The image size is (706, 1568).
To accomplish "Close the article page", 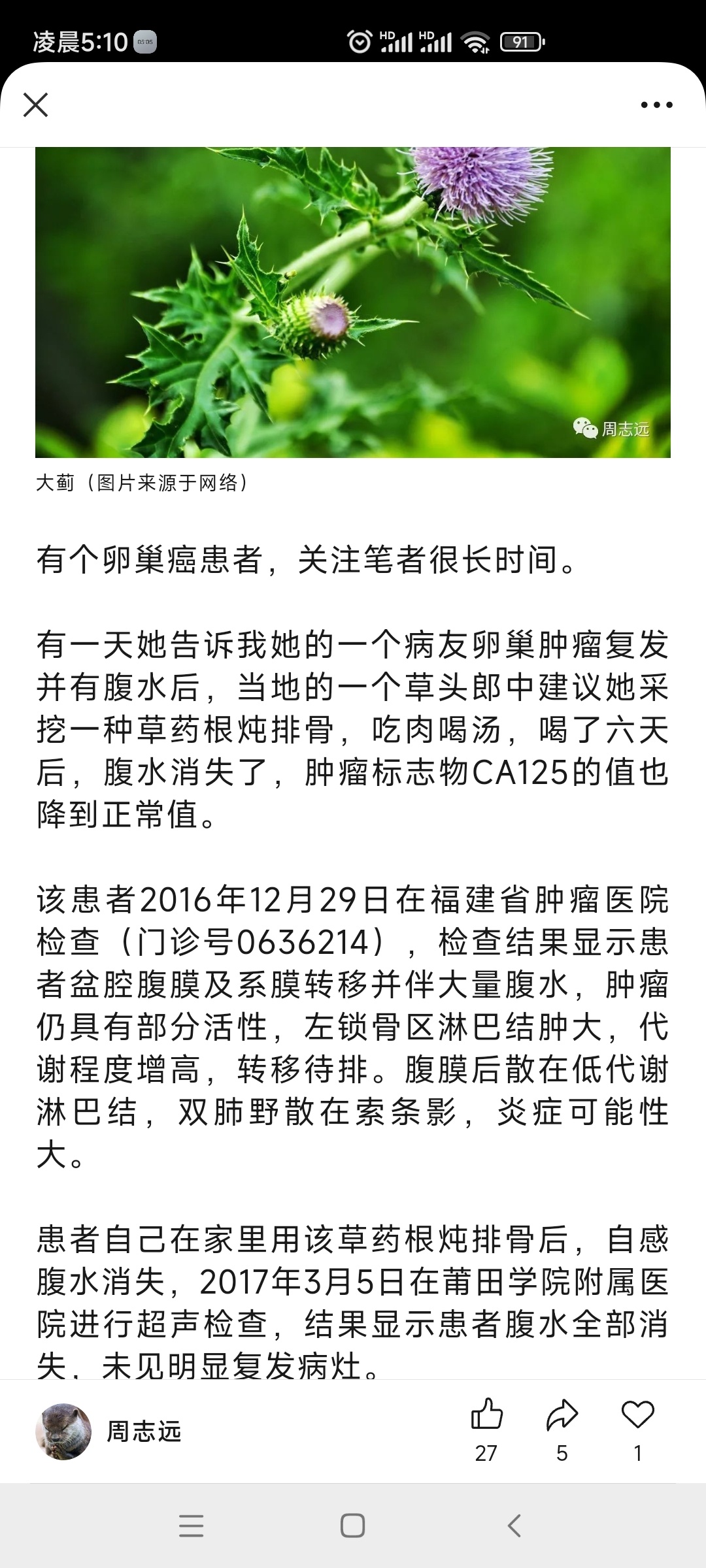I will 35,105.
